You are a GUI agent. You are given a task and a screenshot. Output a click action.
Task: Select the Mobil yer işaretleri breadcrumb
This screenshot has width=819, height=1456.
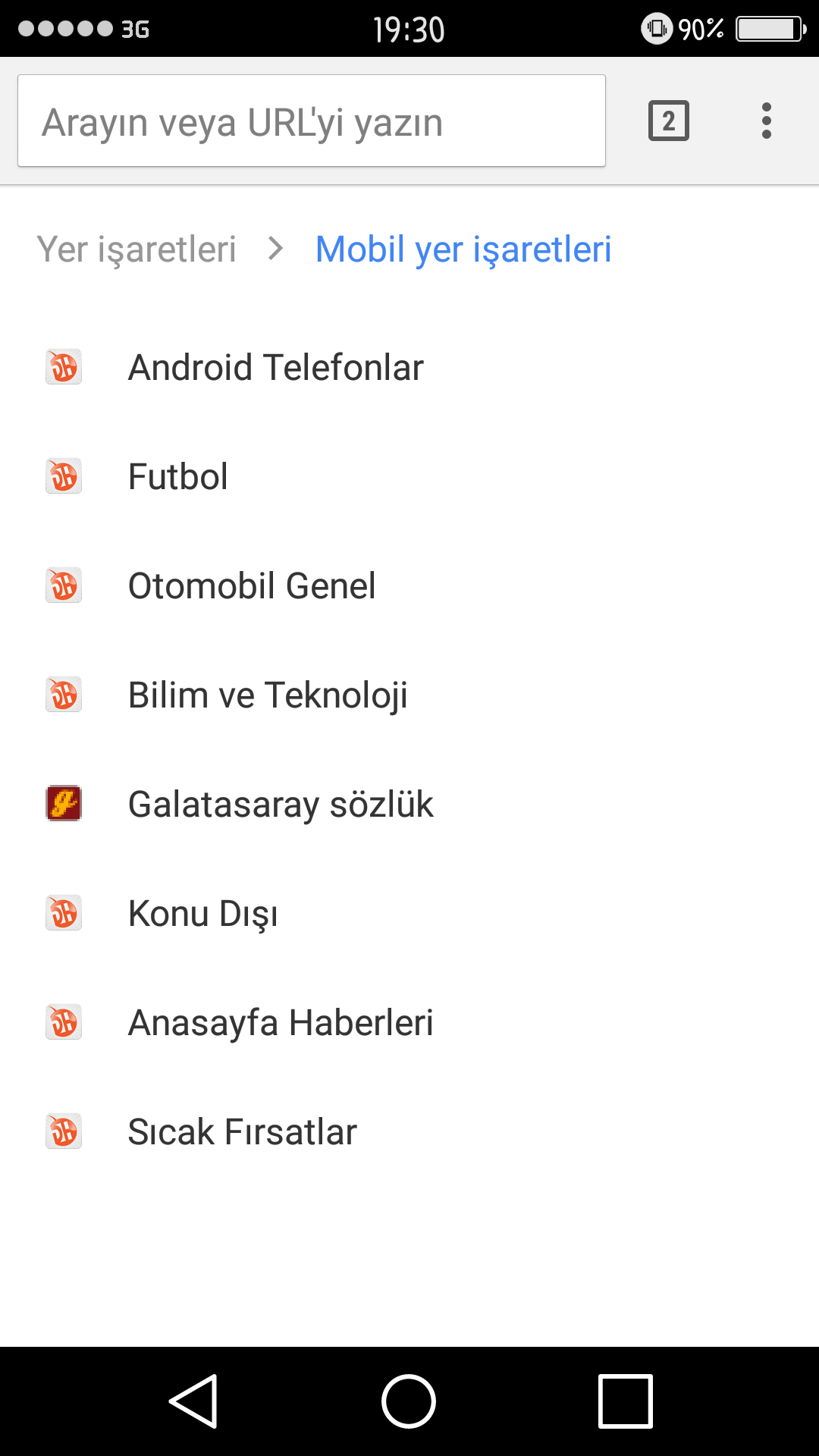click(x=463, y=249)
